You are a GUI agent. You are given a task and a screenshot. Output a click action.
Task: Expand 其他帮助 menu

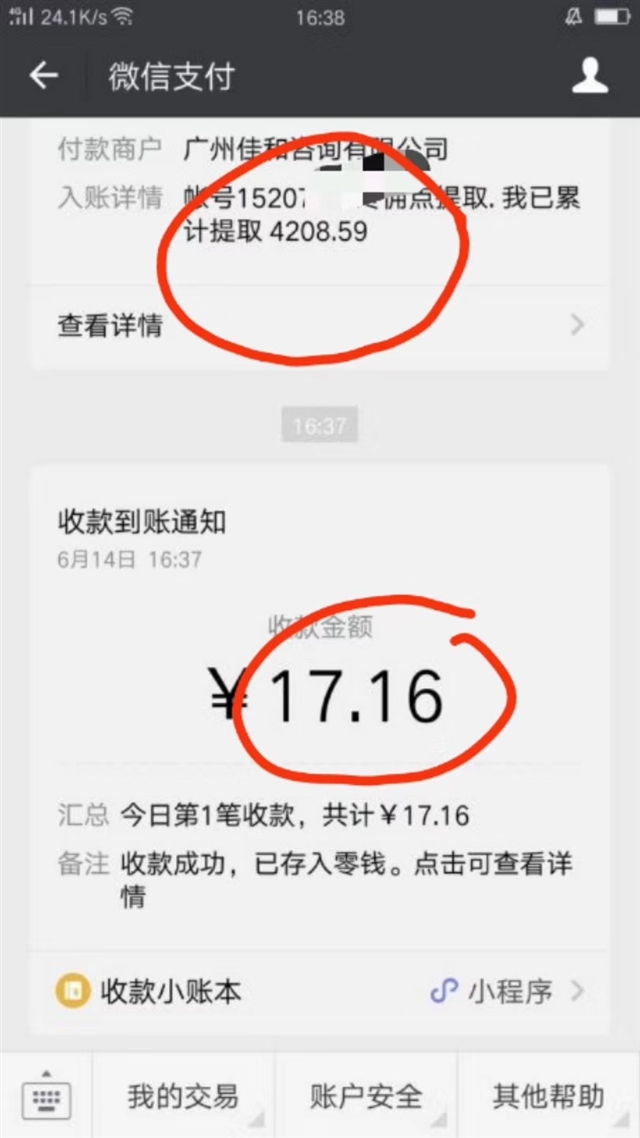pos(549,1095)
